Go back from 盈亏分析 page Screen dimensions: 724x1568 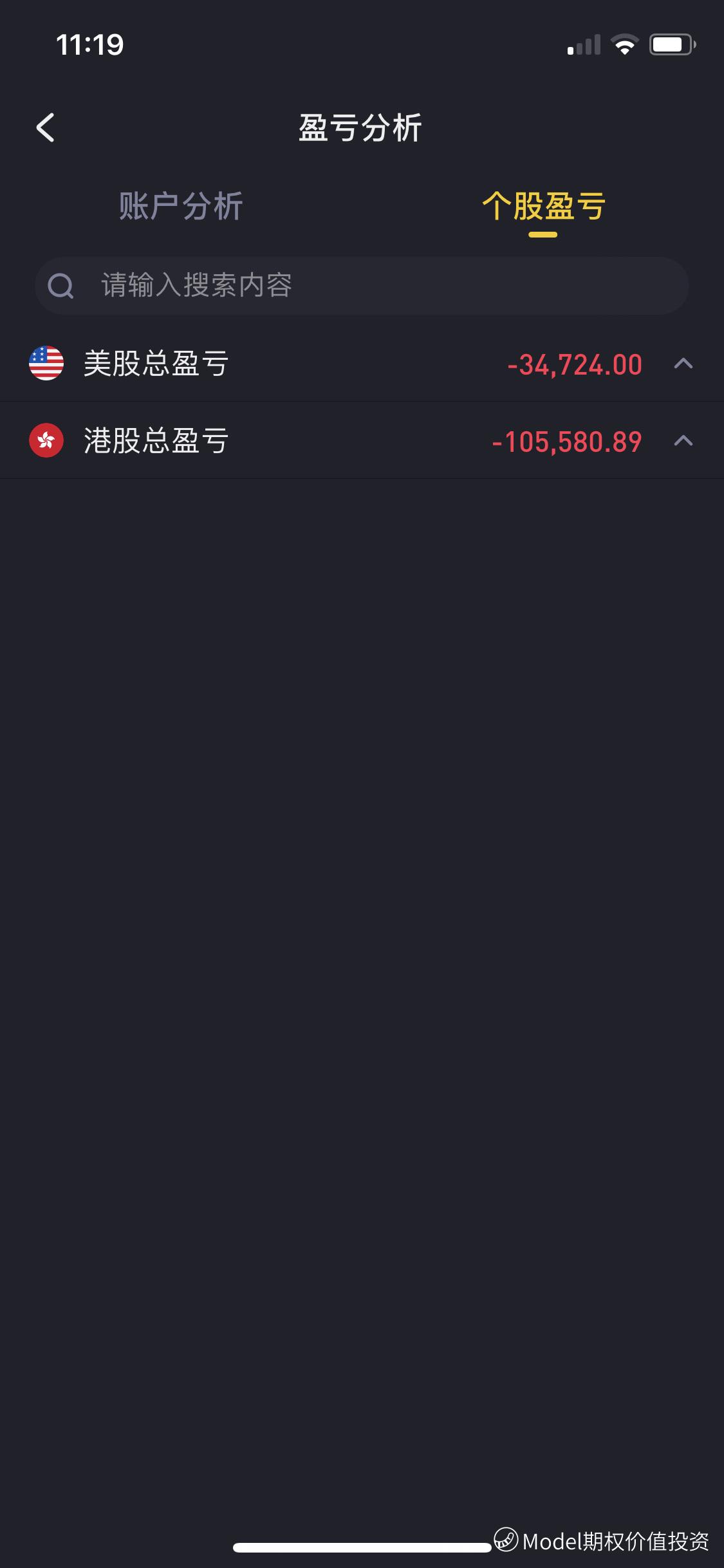click(45, 127)
